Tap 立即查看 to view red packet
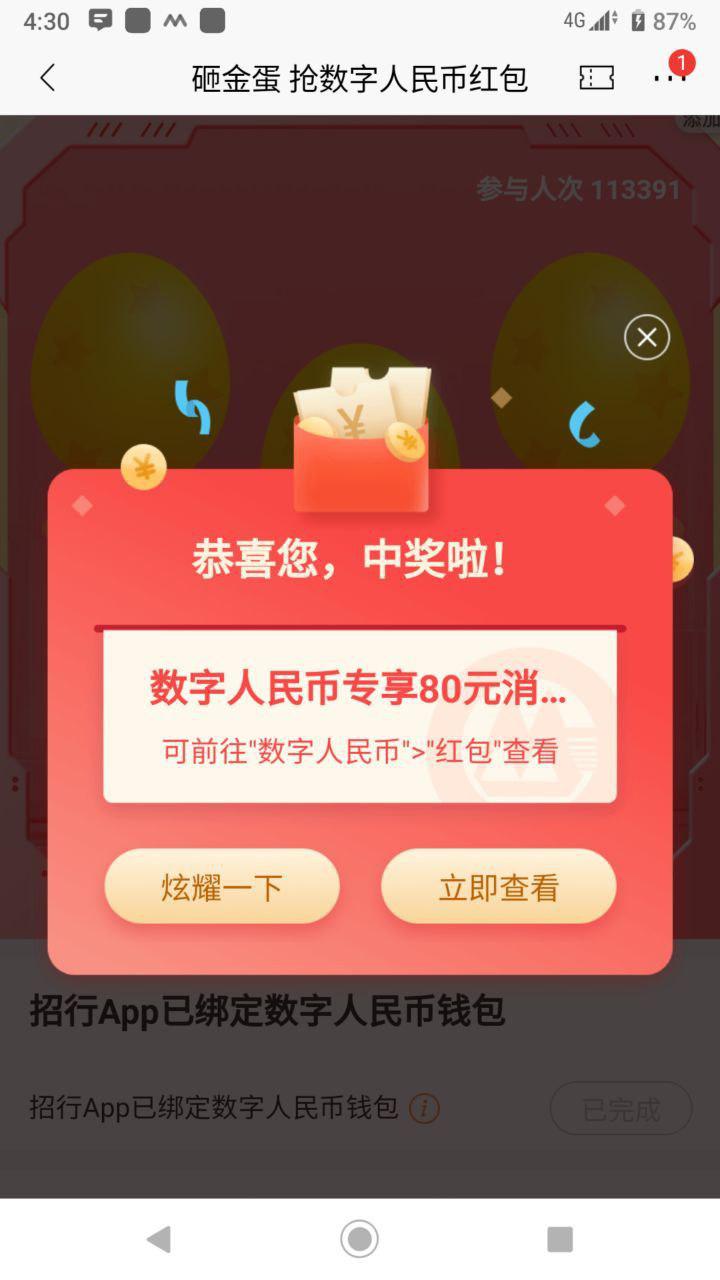The image size is (720, 1280). (x=498, y=887)
